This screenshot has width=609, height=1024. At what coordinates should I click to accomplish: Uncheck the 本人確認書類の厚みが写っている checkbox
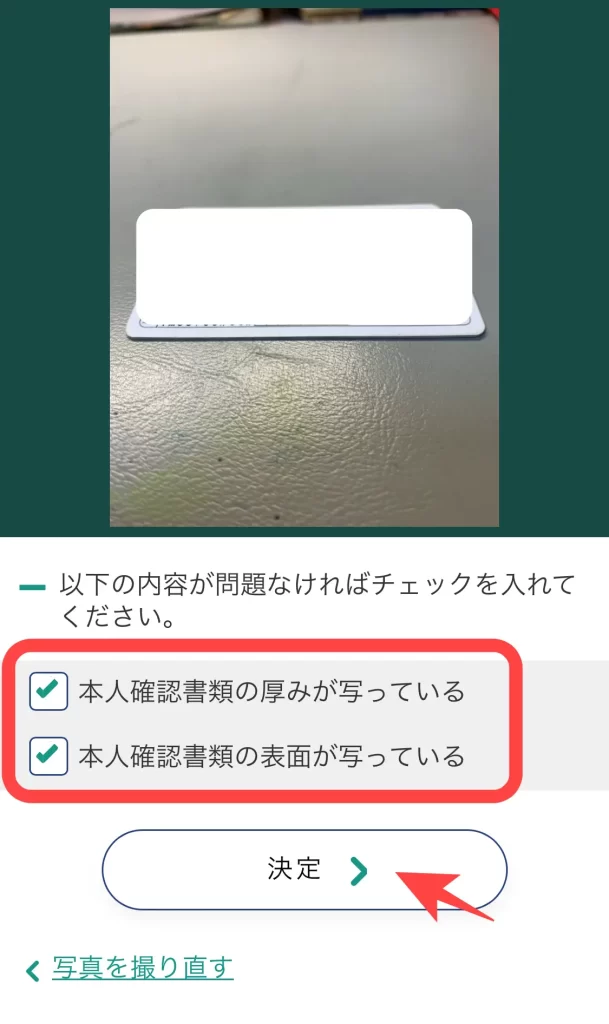coord(48,691)
